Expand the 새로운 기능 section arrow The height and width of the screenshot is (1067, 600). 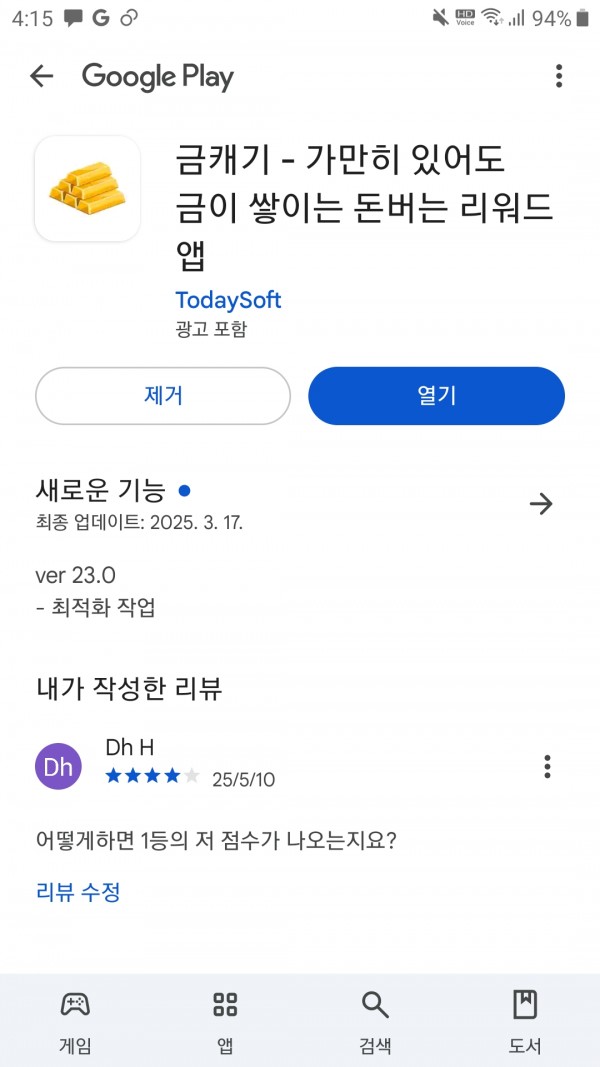tap(541, 504)
